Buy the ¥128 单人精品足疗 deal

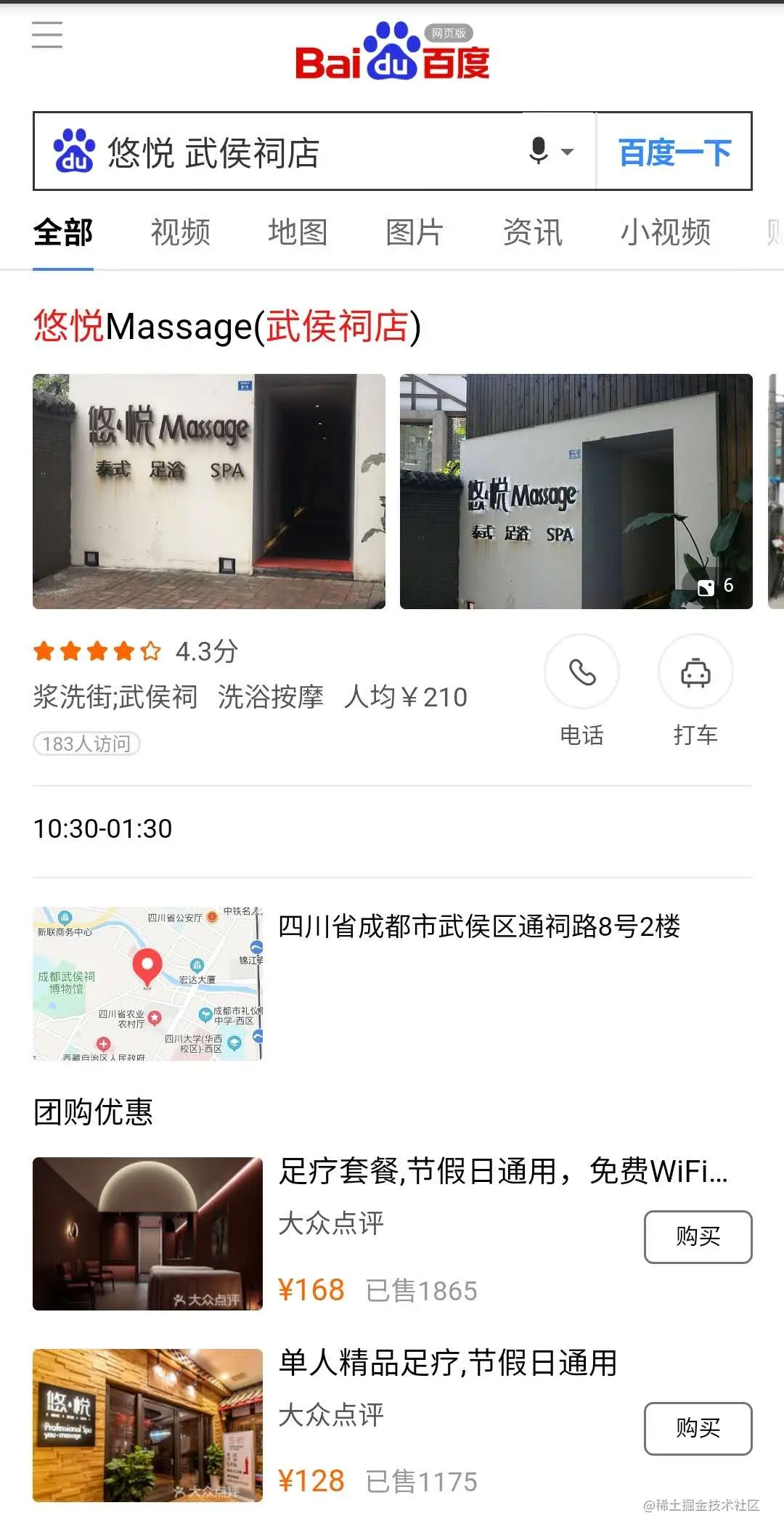(698, 1428)
